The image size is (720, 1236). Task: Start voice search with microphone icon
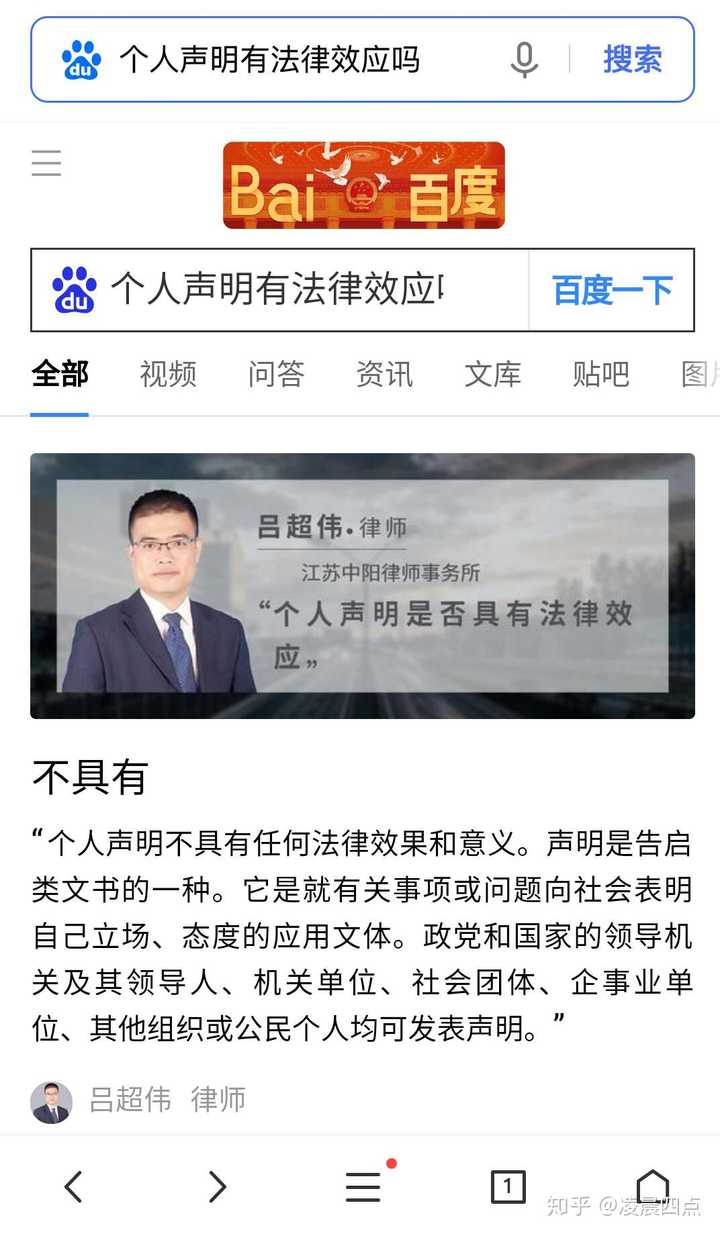(524, 60)
